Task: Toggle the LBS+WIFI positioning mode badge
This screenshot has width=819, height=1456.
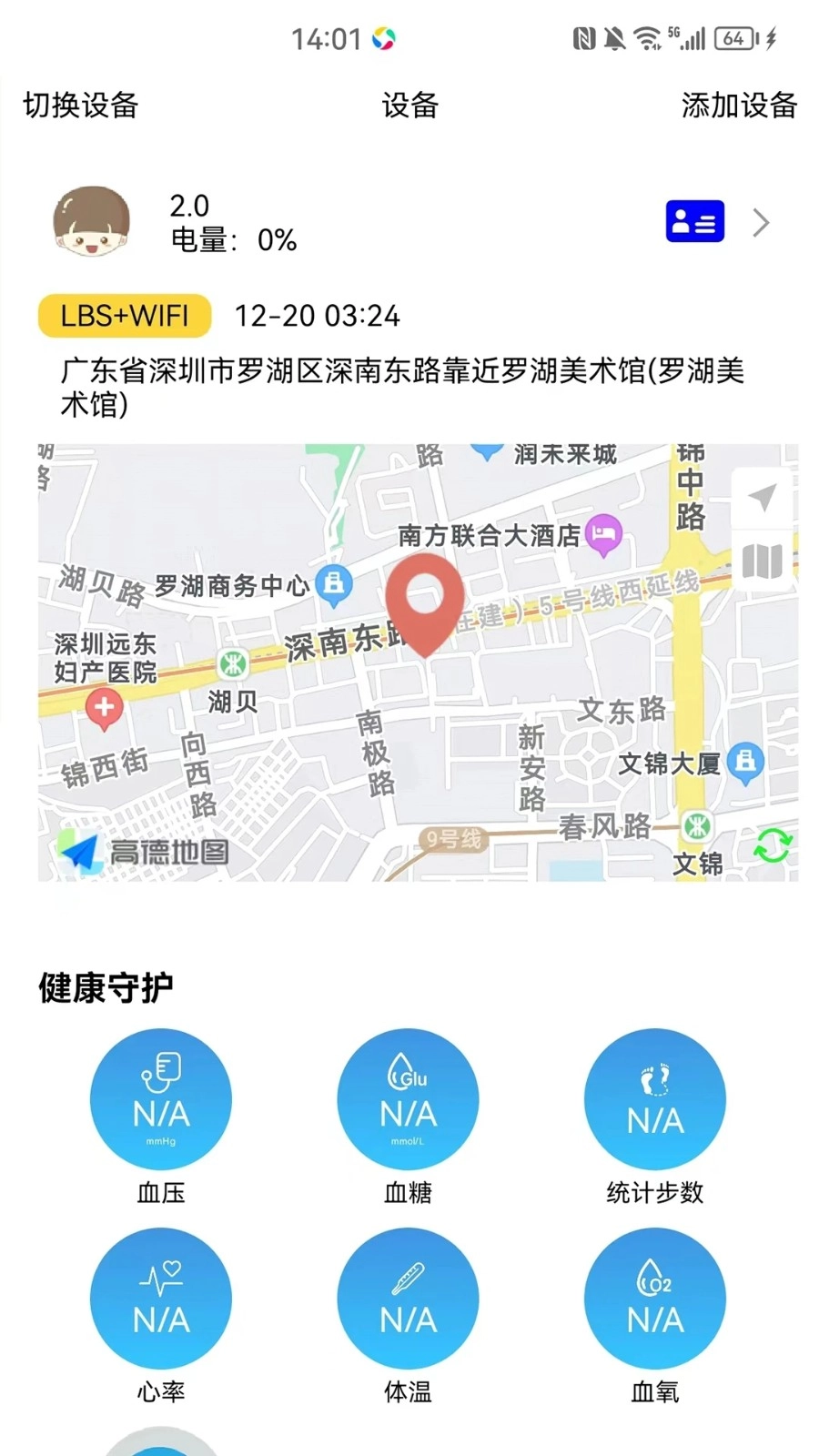Action: click(123, 316)
